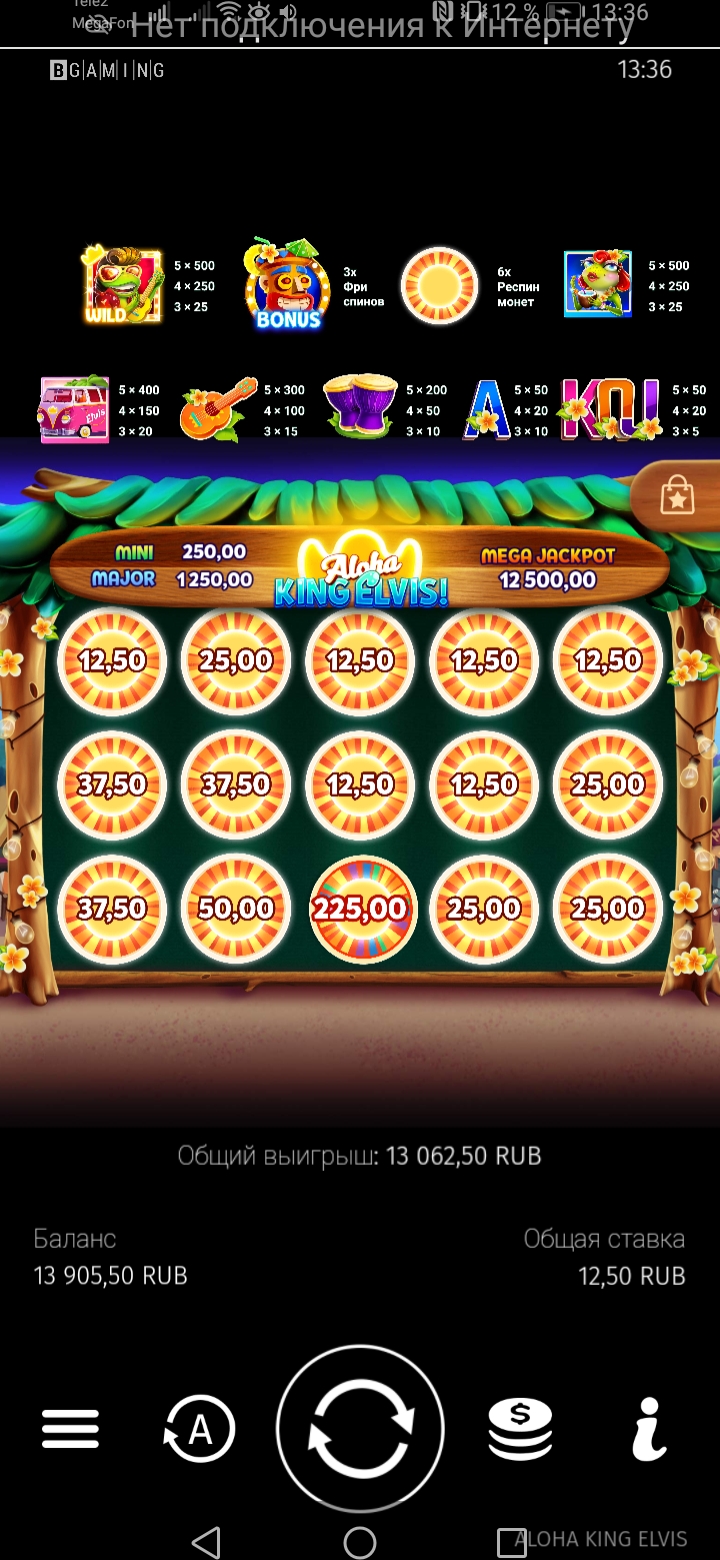The width and height of the screenshot is (720, 1560).
Task: Go to the home screen
Action: click(360, 1541)
